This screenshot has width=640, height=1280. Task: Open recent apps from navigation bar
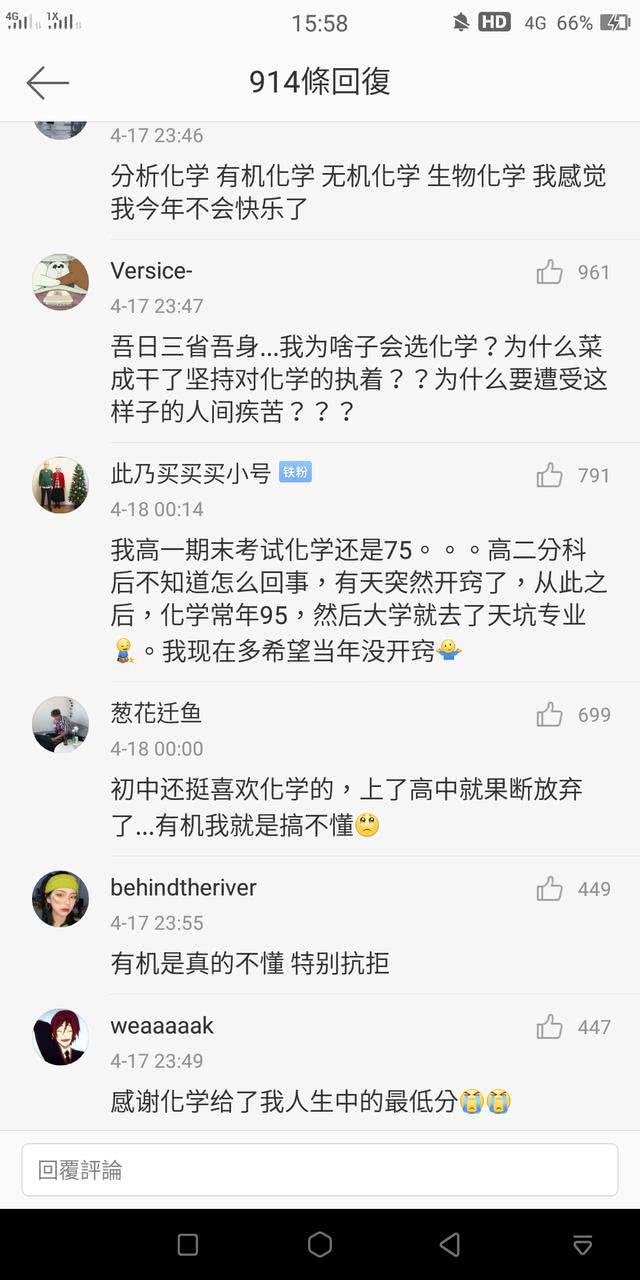tap(188, 1244)
